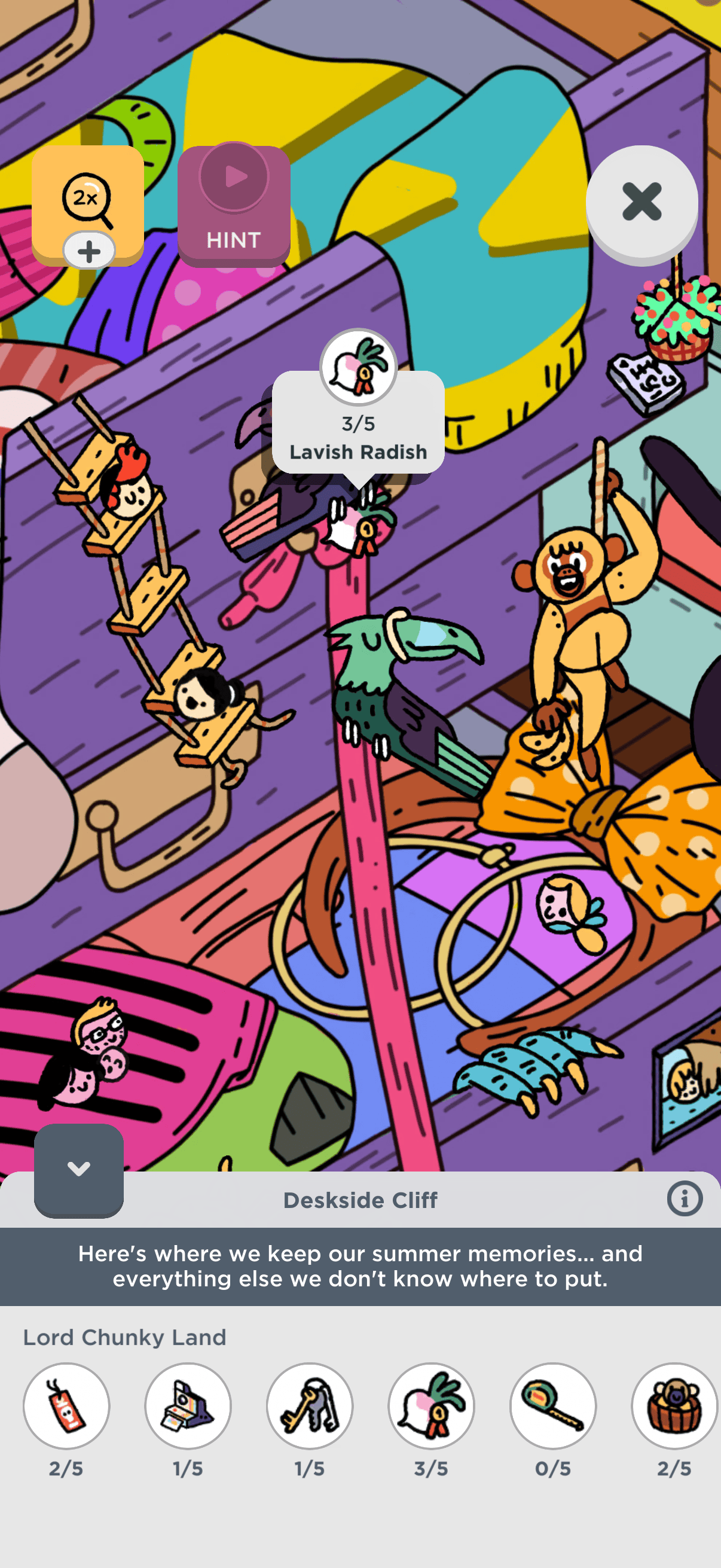Open the level info icon
The image size is (721, 1568).
tap(684, 1198)
